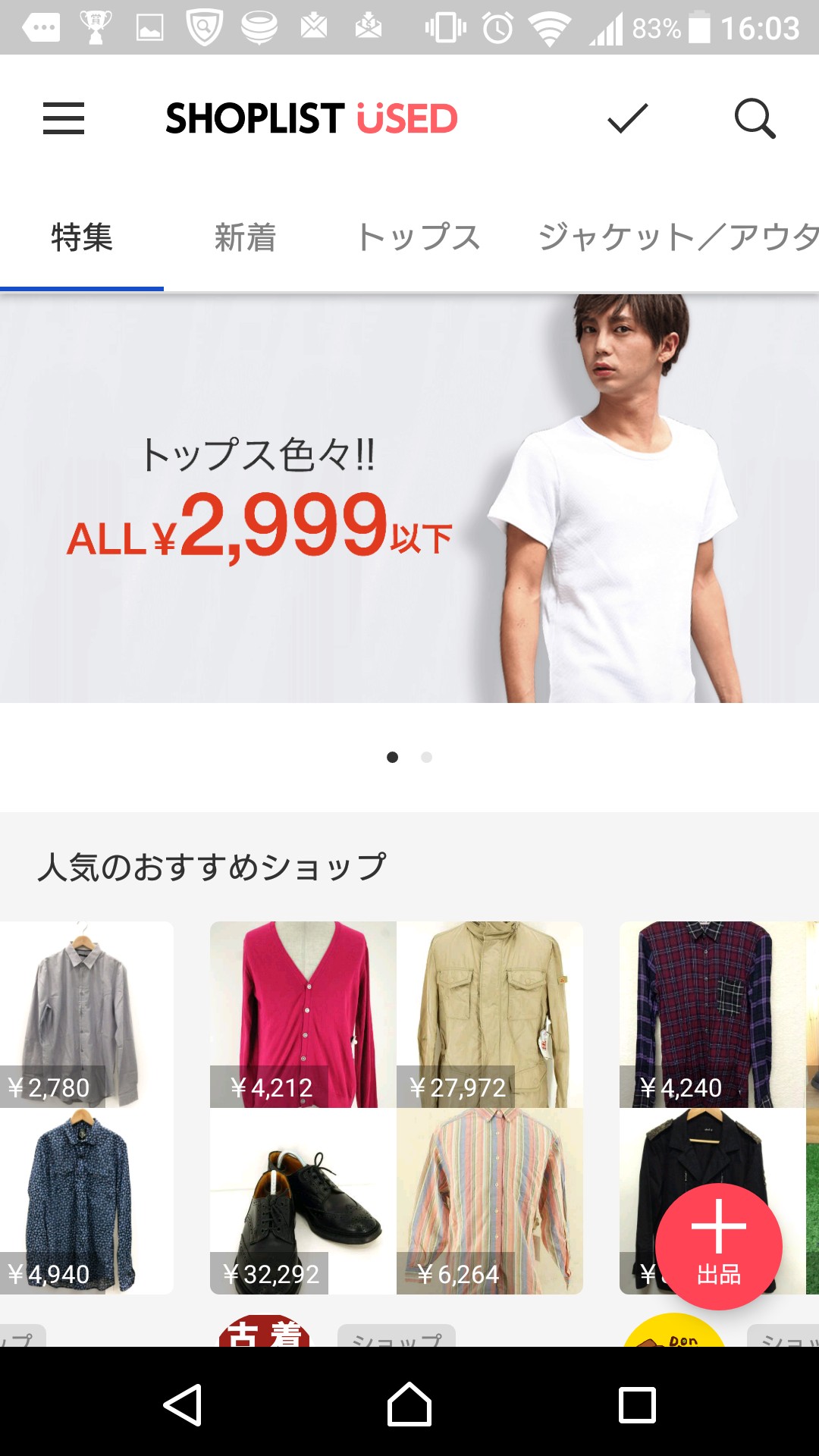Open the striped shirt priced ¥6,264
Screen dimensions: 819x1456
490,1200
